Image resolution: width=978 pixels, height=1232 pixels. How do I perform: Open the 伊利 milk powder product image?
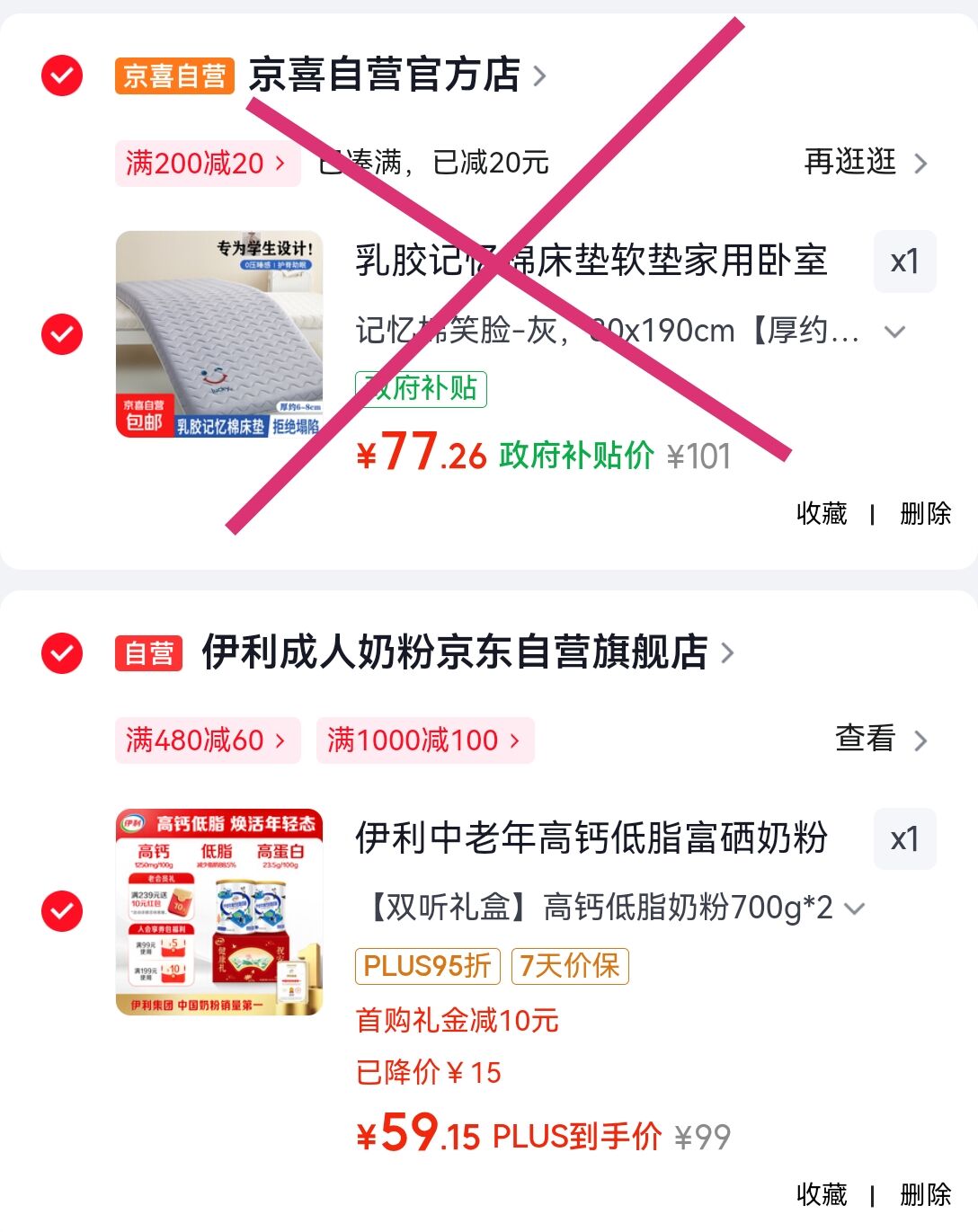(219, 912)
